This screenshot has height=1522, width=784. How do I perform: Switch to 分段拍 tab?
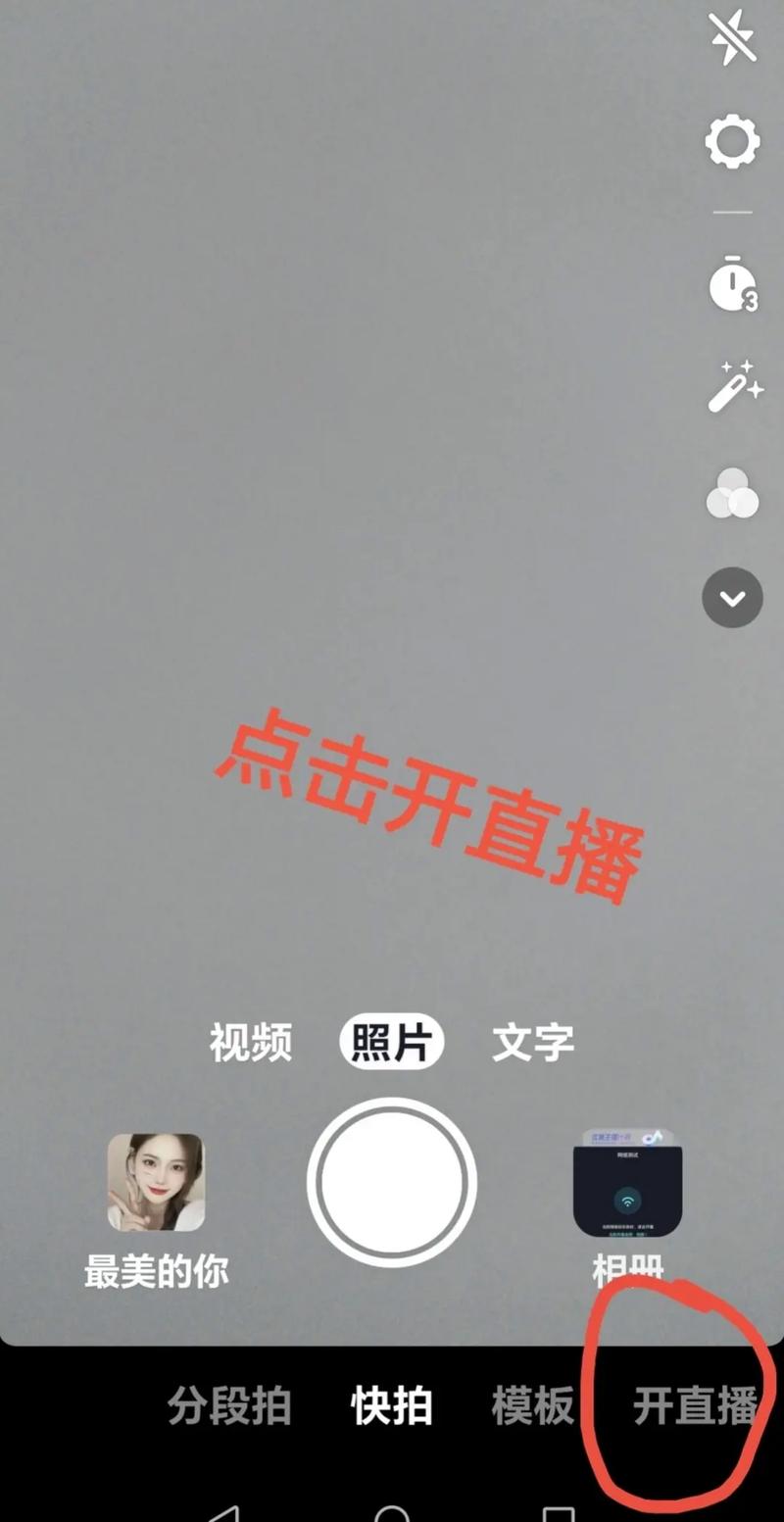[228, 1406]
